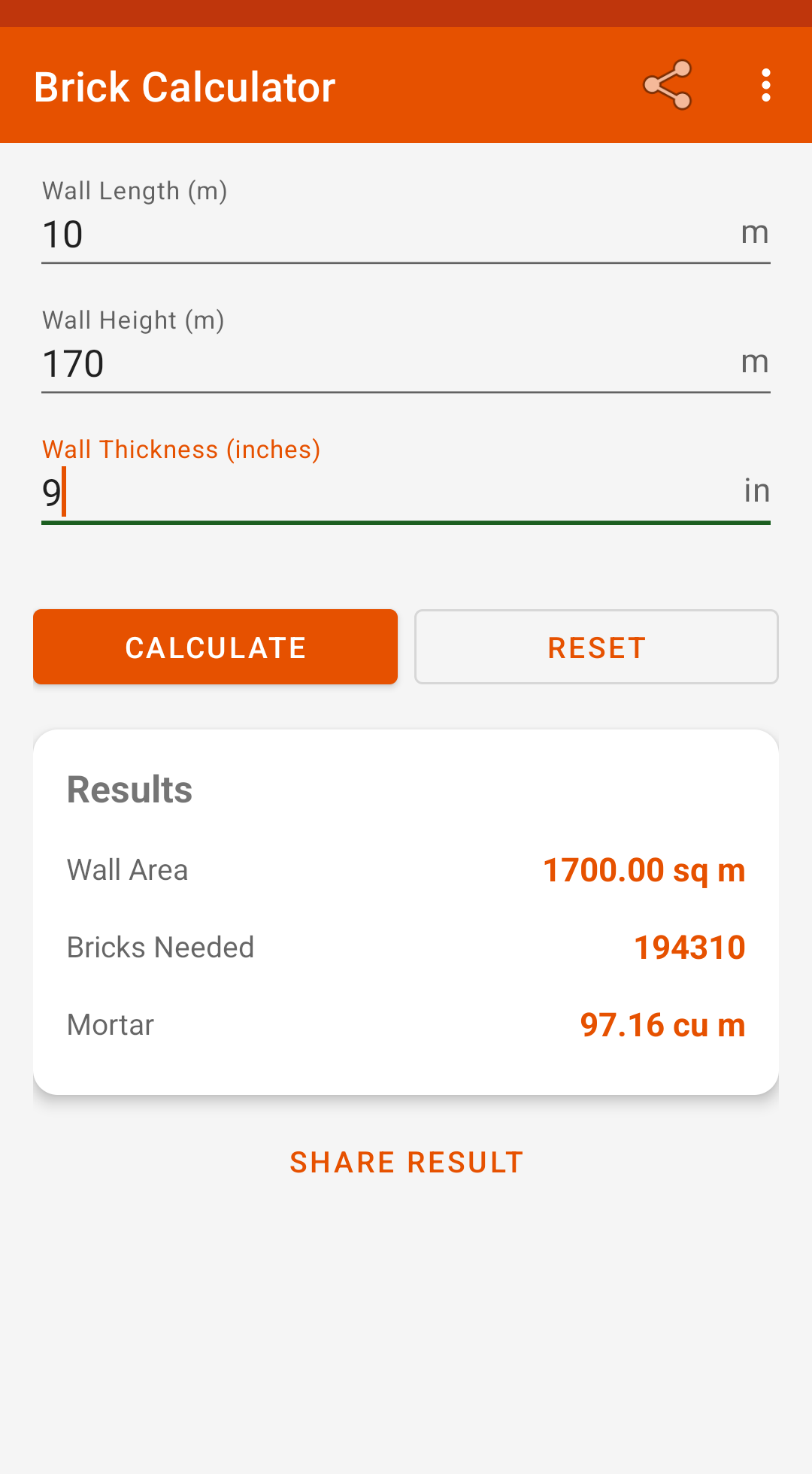Viewport: 812px width, 1474px height.
Task: Click the Mortar value 97.16 cu m
Action: point(663,1024)
